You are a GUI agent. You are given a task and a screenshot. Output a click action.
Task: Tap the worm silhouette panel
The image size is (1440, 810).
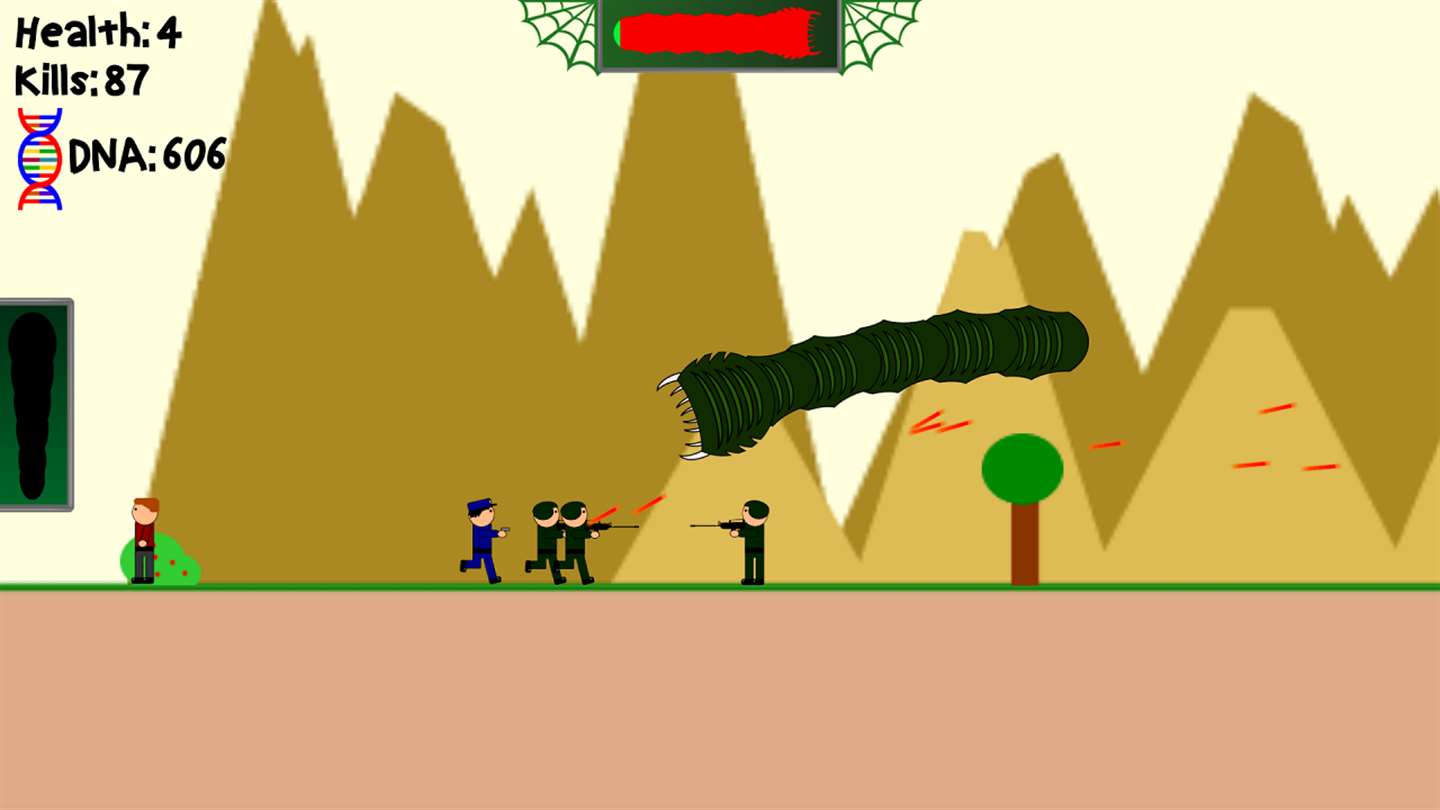tap(34, 404)
